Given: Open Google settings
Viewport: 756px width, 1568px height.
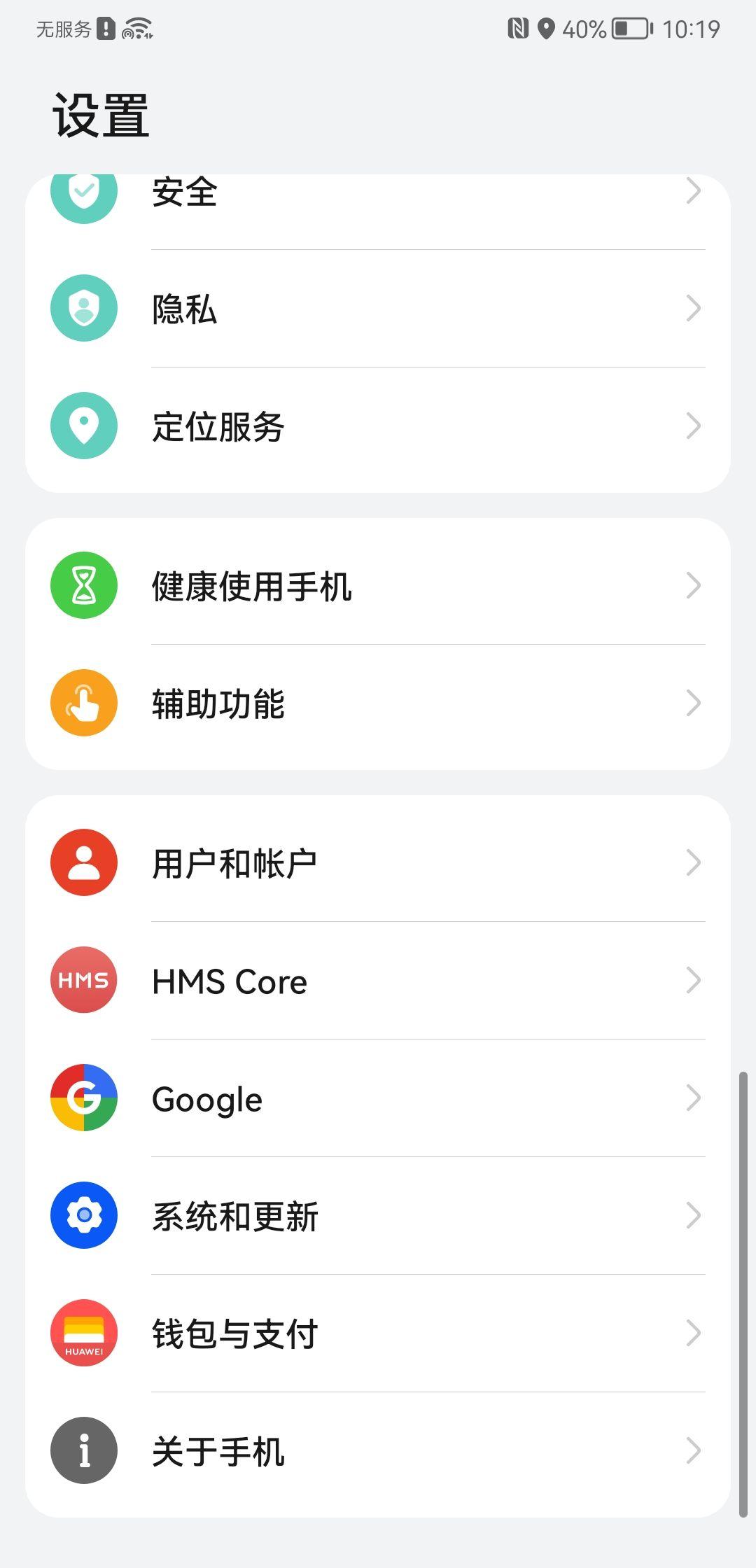Looking at the screenshot, I should [x=378, y=1098].
